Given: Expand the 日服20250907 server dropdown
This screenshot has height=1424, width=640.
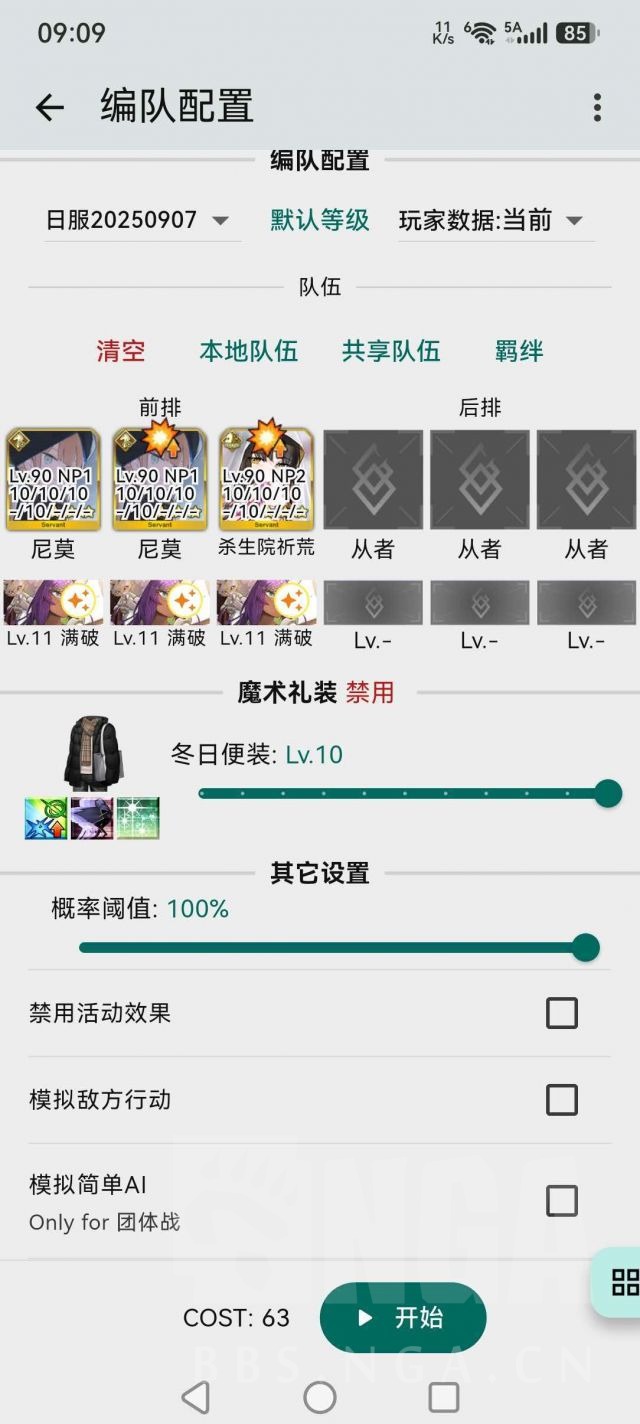Looking at the screenshot, I should 137,220.
